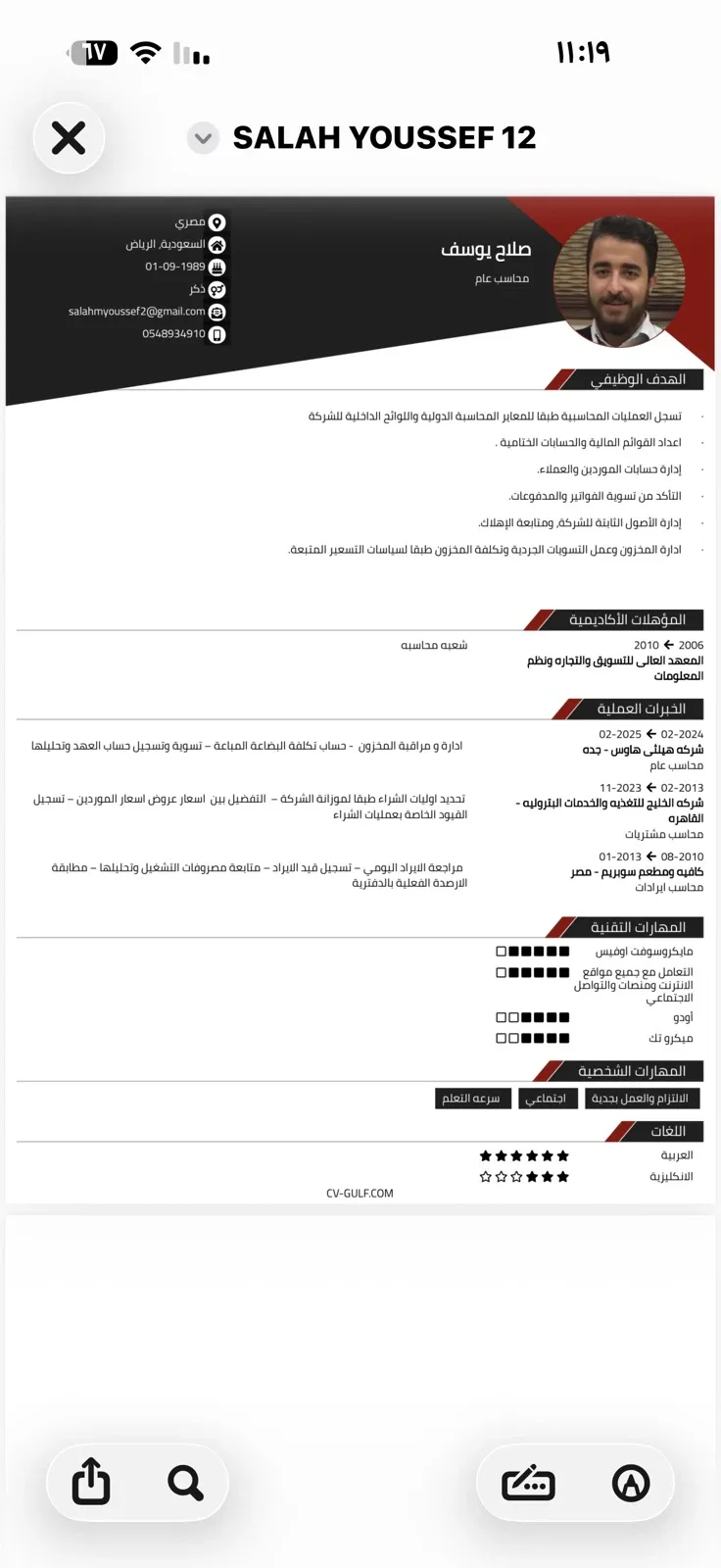Open the markup pen tool
Viewport: 721px width, 1568px height.
631,1484
